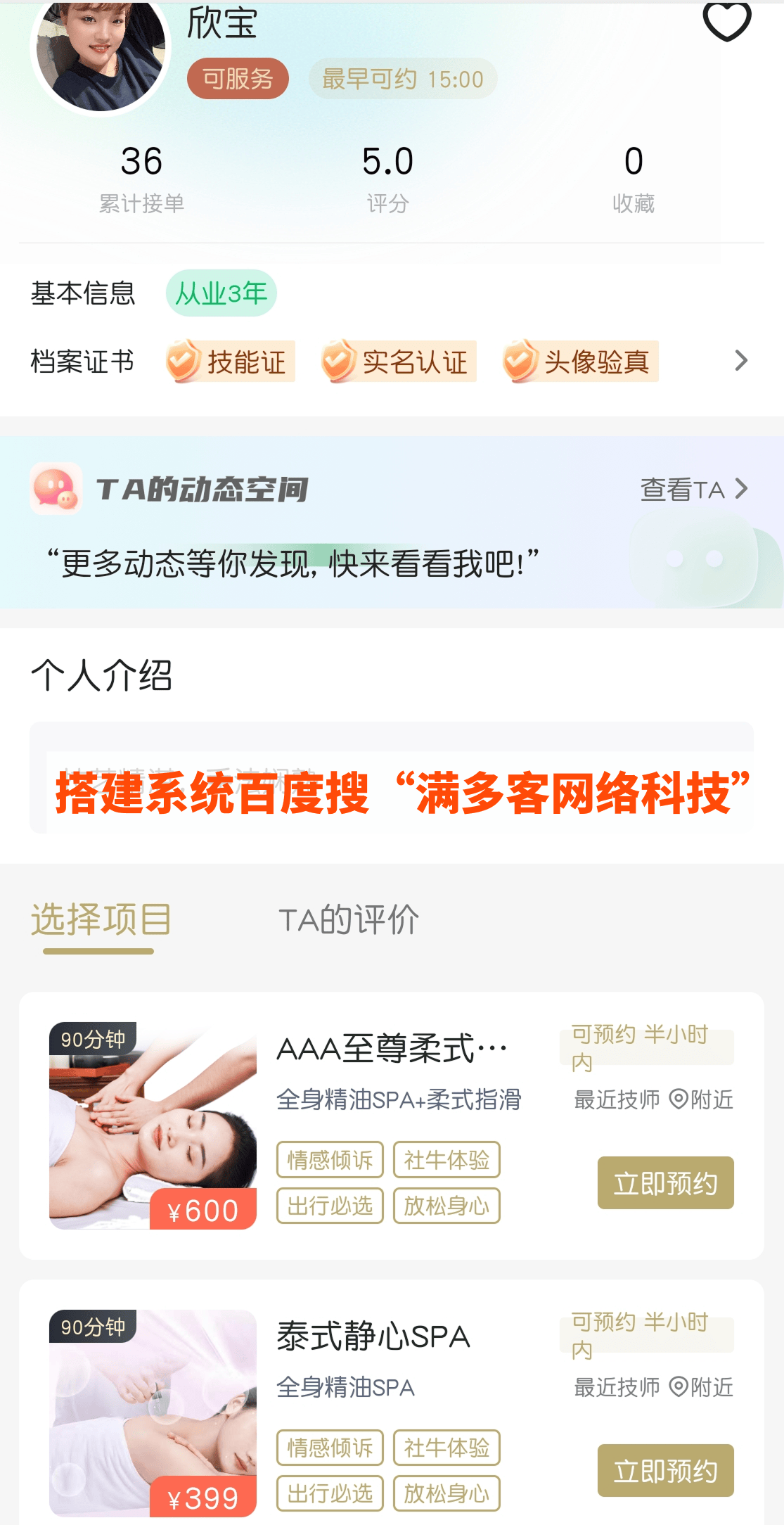Click the 头像验真 shield badge icon
Image resolution: width=784 pixels, height=1525 pixels.
pos(520,361)
